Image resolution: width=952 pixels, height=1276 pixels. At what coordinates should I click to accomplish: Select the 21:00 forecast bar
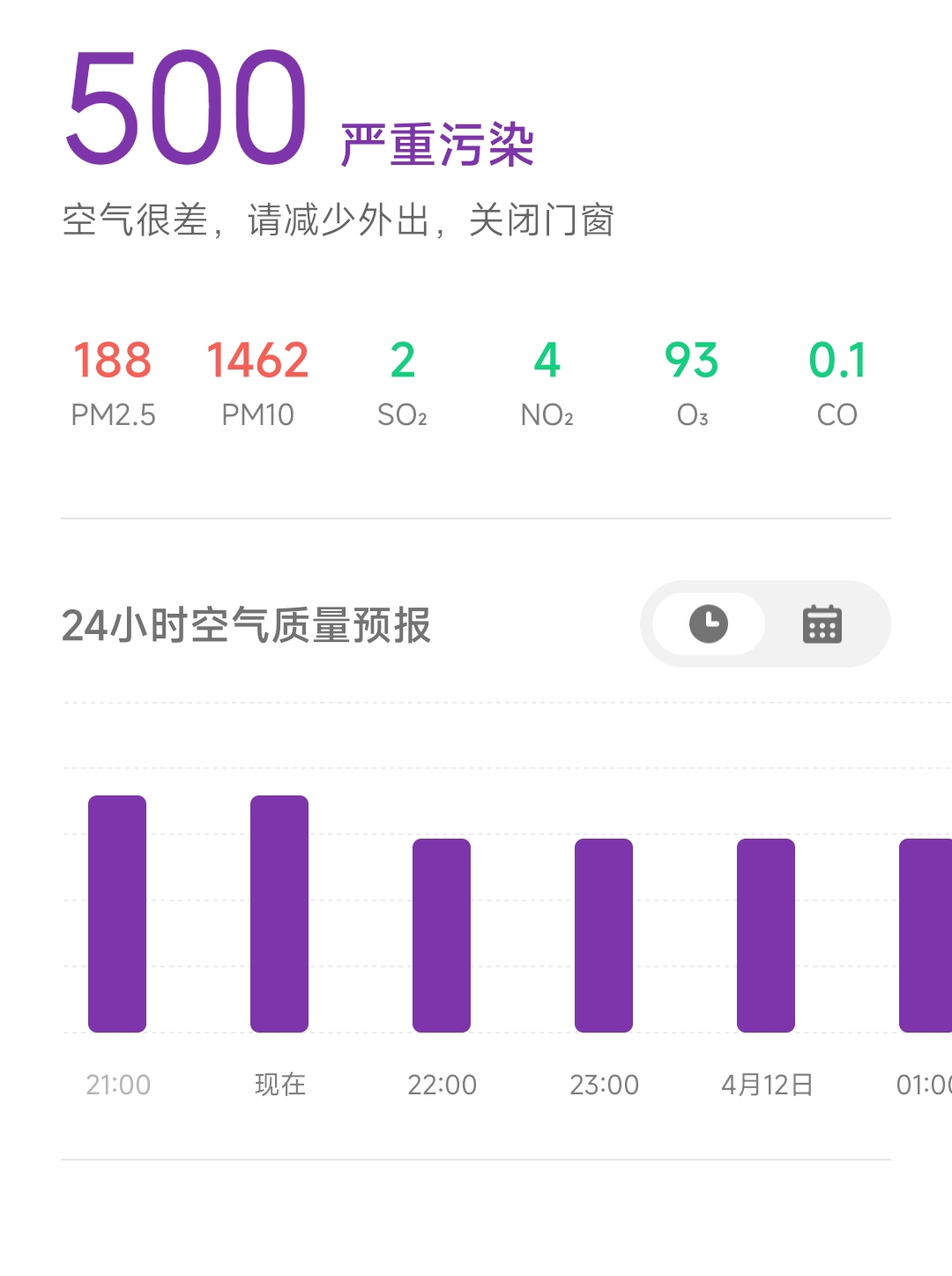(117, 914)
